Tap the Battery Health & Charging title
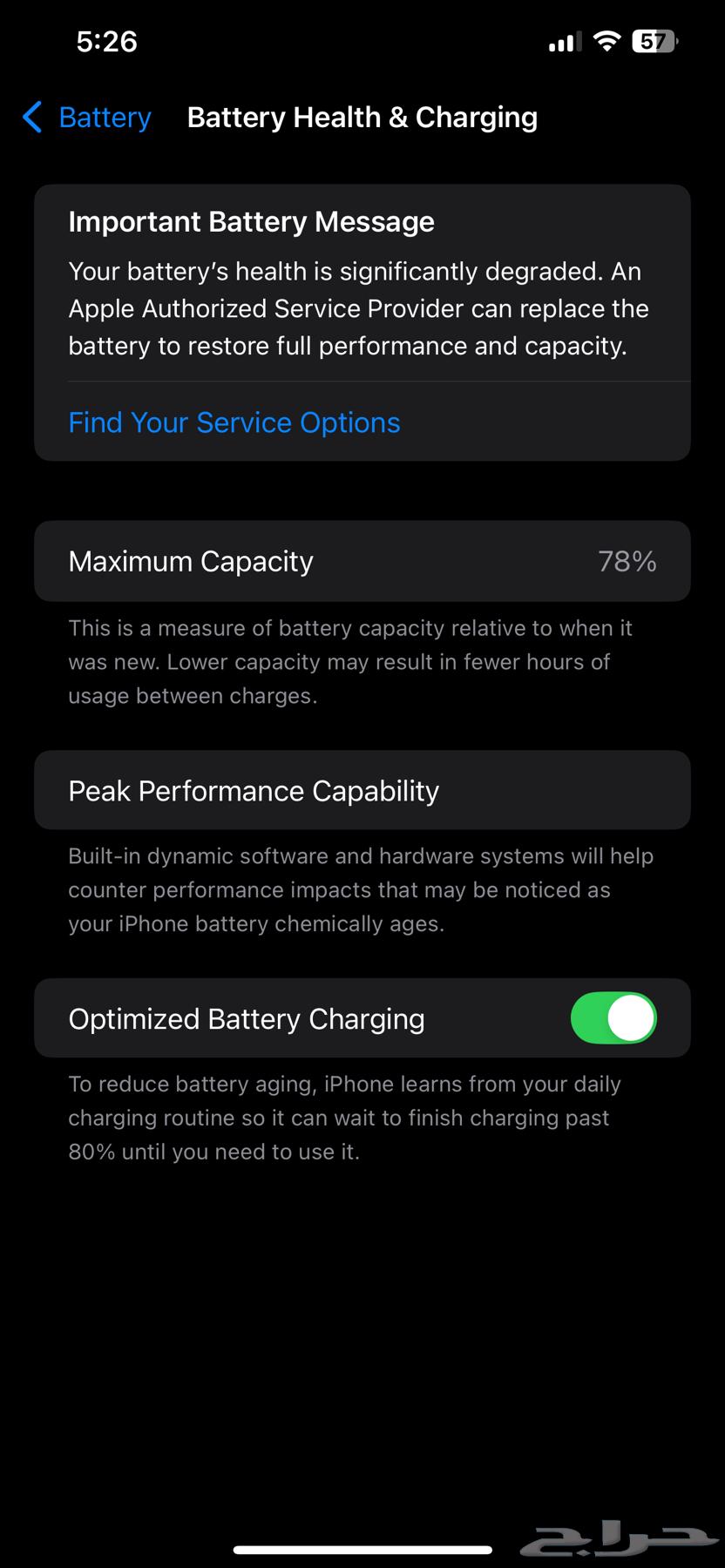The image size is (725, 1568). tap(362, 117)
